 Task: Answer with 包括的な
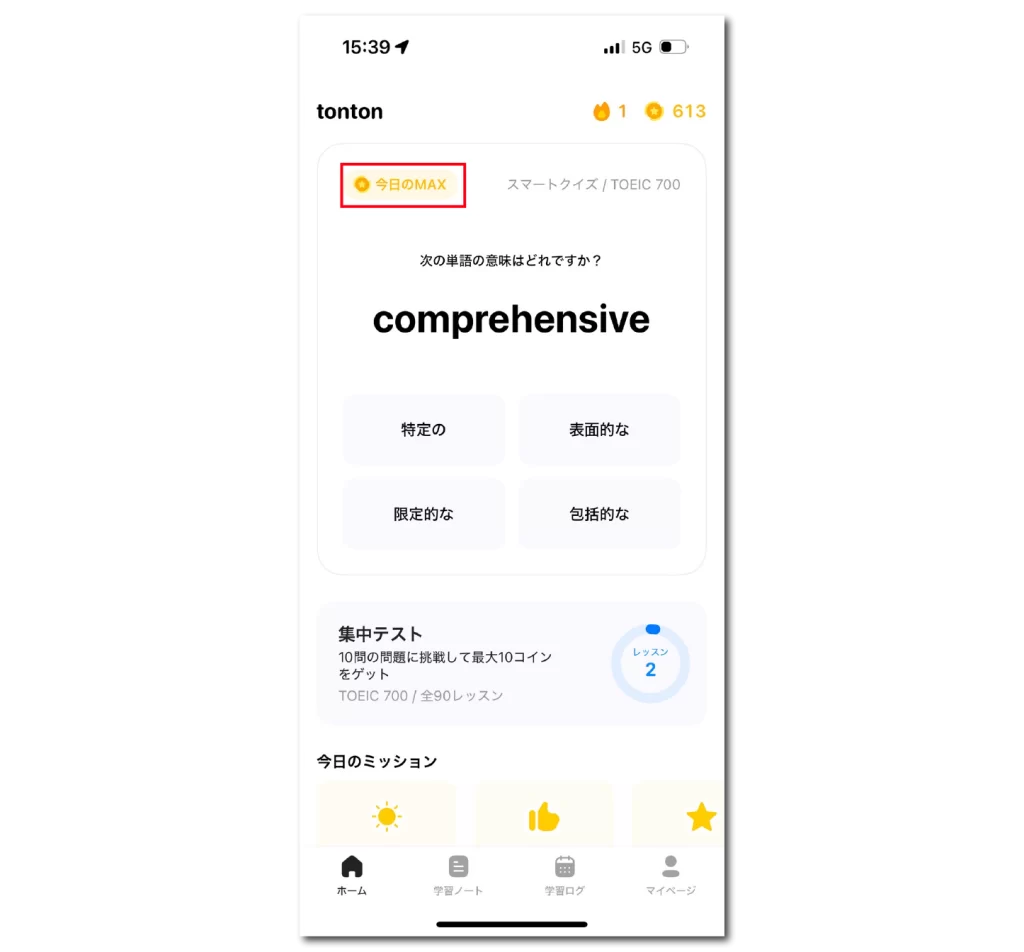[x=599, y=514]
